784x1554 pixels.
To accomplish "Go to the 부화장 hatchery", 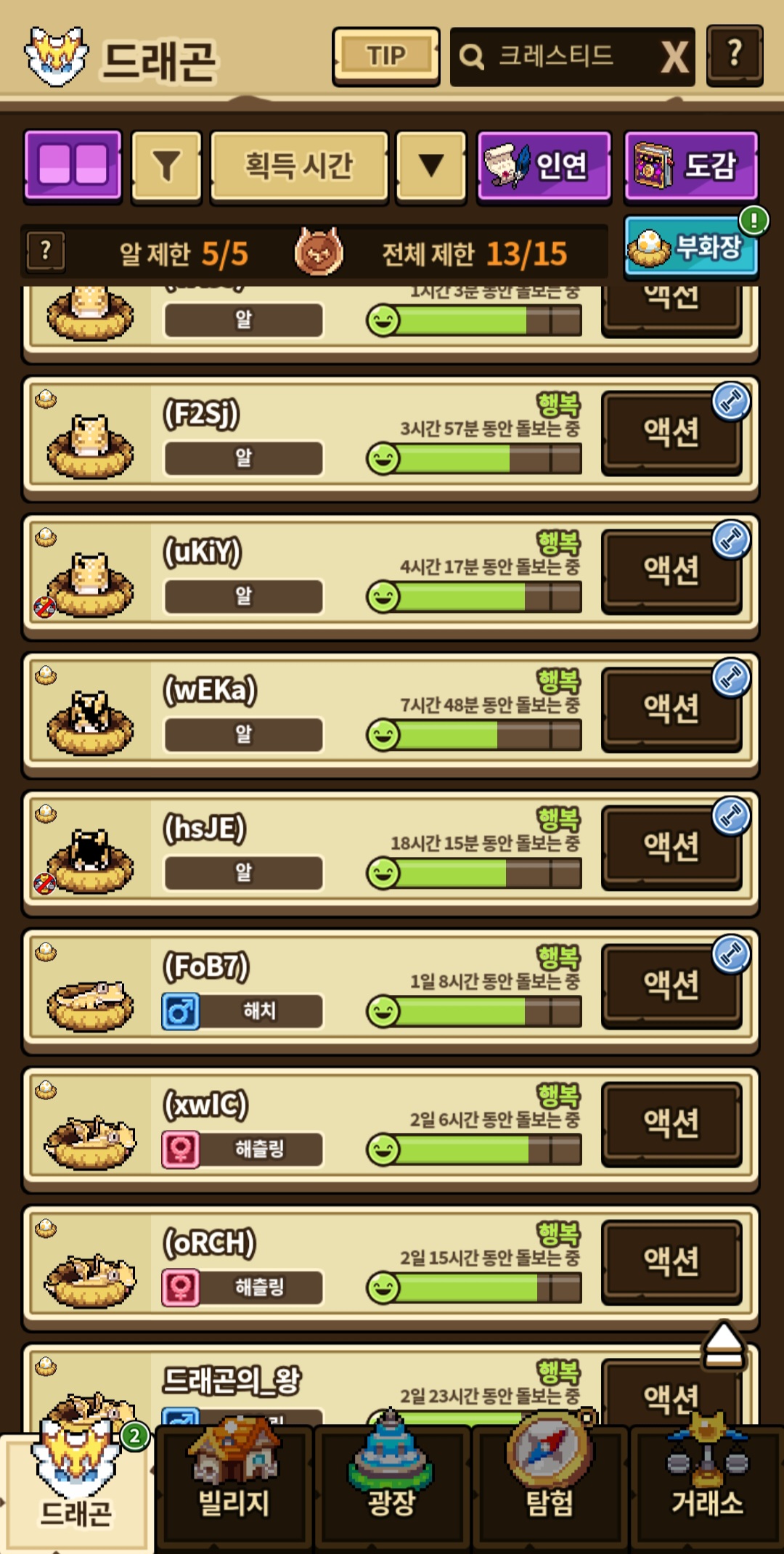I will pos(690,248).
